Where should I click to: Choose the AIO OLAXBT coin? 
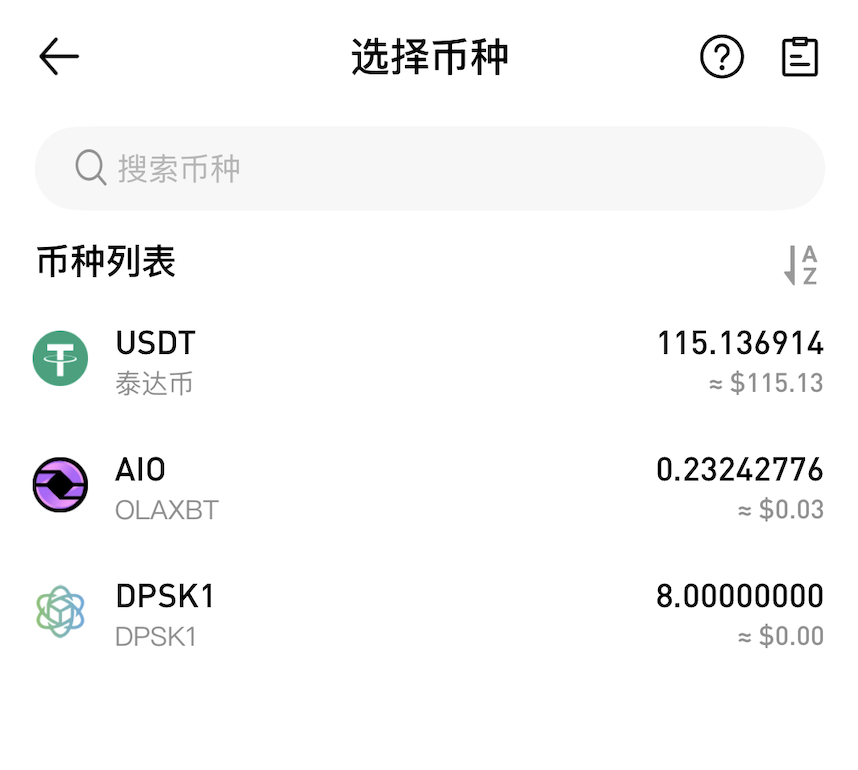429,488
